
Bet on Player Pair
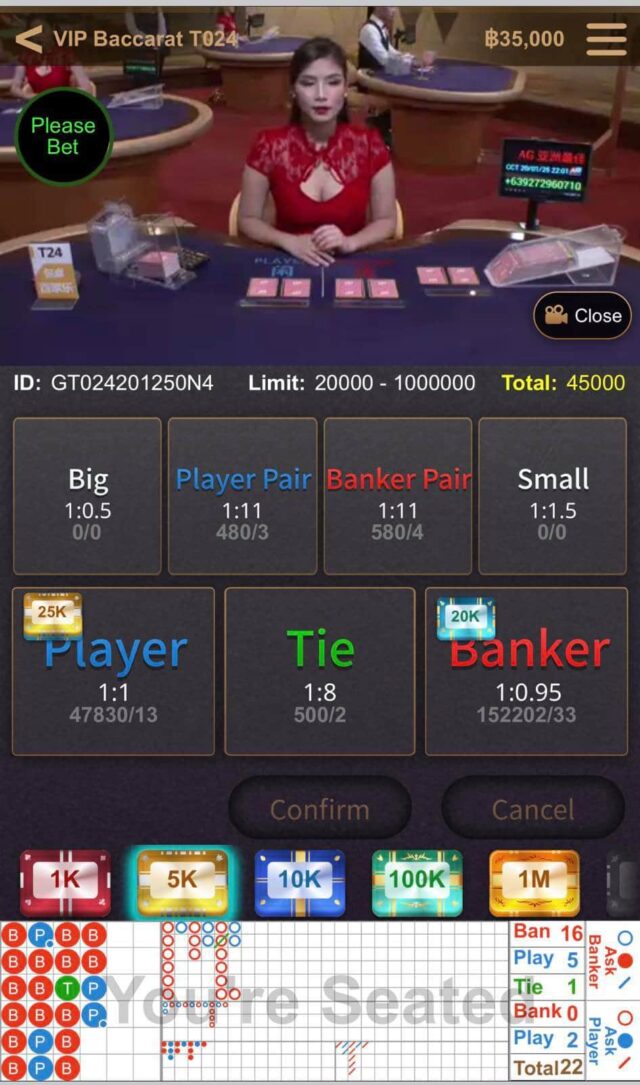[243, 495]
